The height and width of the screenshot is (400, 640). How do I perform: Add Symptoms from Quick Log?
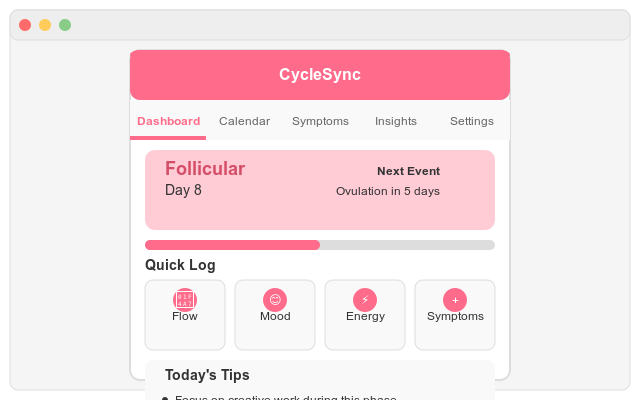[x=455, y=314]
